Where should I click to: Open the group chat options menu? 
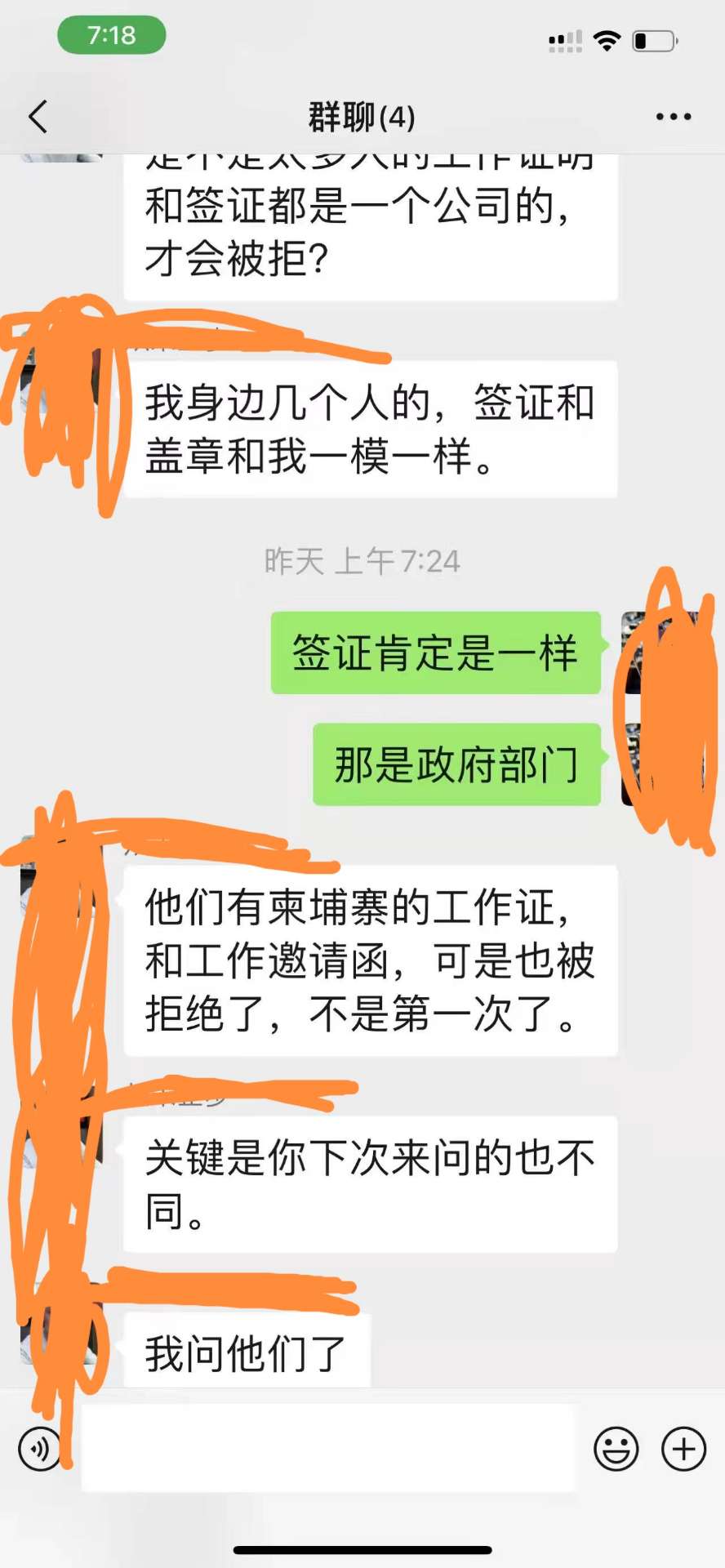click(x=674, y=117)
